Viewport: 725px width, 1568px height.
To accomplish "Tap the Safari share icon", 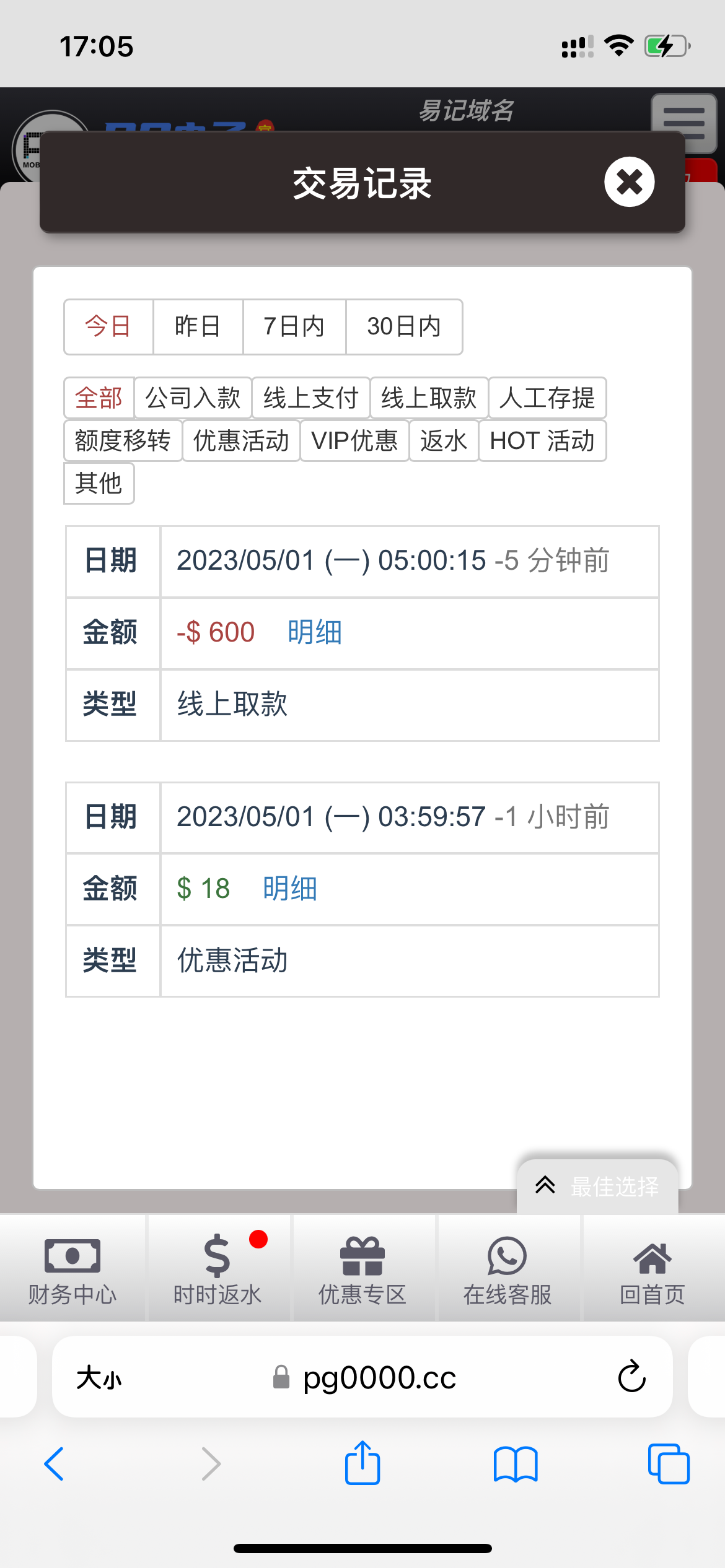I will 362,1461.
